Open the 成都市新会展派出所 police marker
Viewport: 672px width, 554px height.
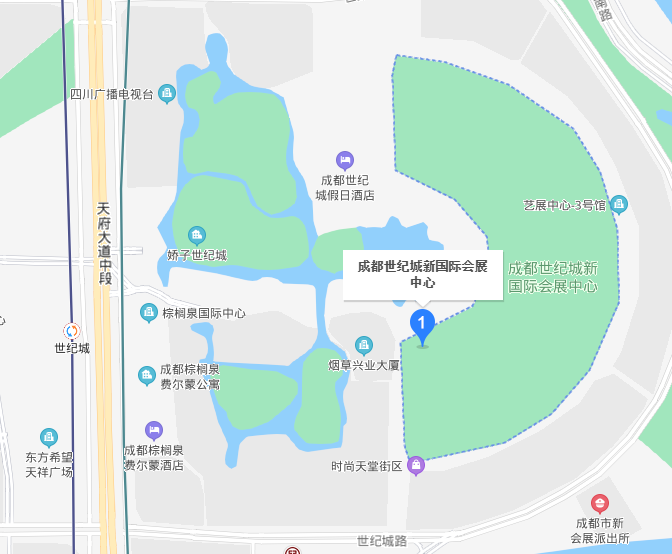(600, 502)
